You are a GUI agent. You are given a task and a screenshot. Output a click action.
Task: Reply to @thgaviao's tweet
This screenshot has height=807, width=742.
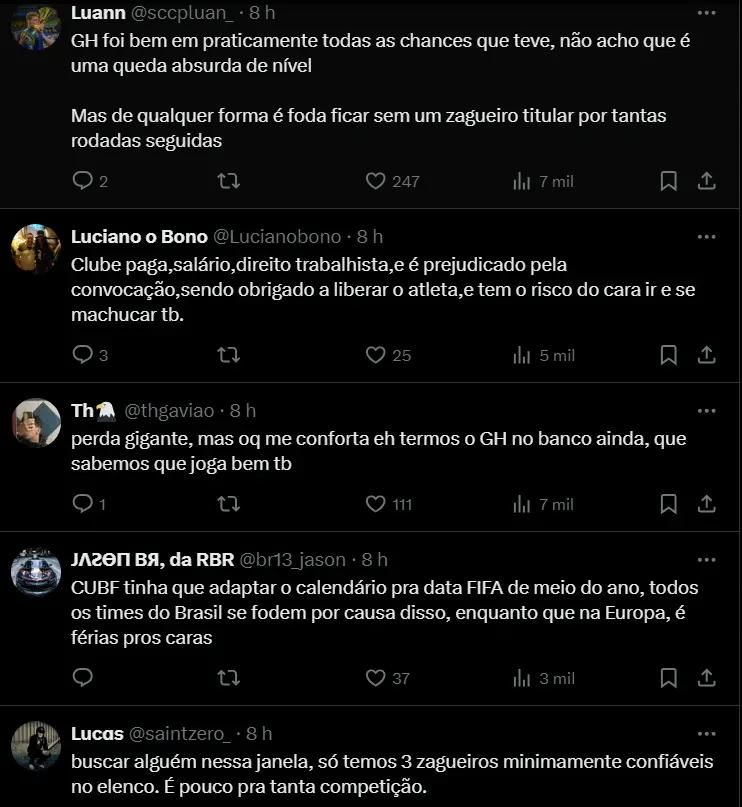click(83, 504)
